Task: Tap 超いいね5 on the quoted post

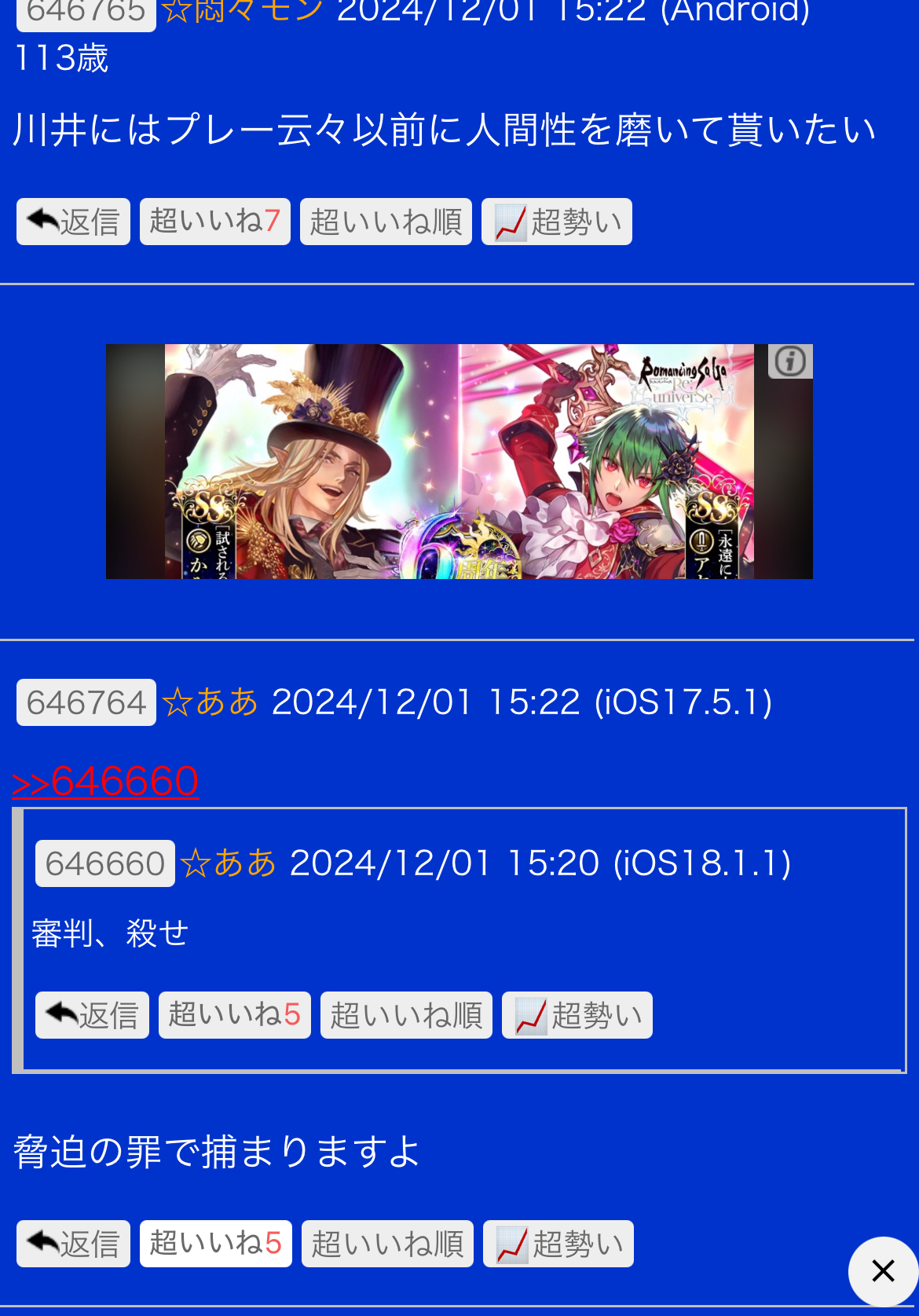Action: coord(234,1015)
